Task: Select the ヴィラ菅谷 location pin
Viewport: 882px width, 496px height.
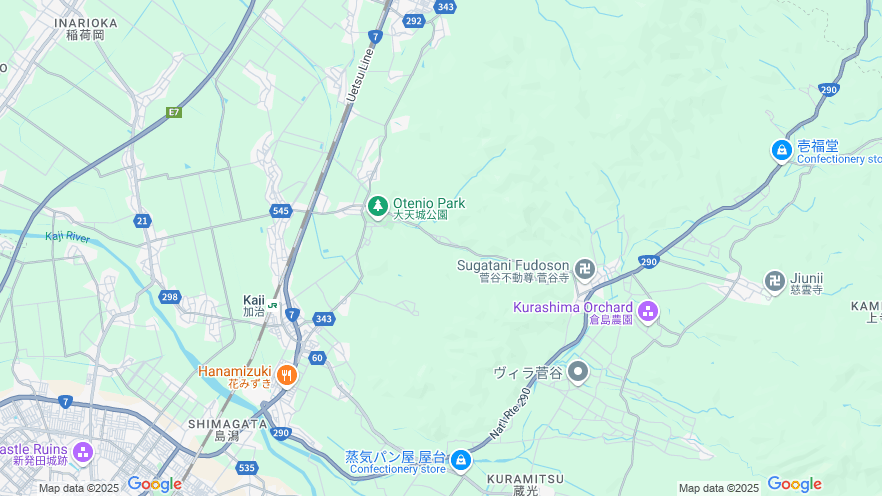Action: pos(577,373)
